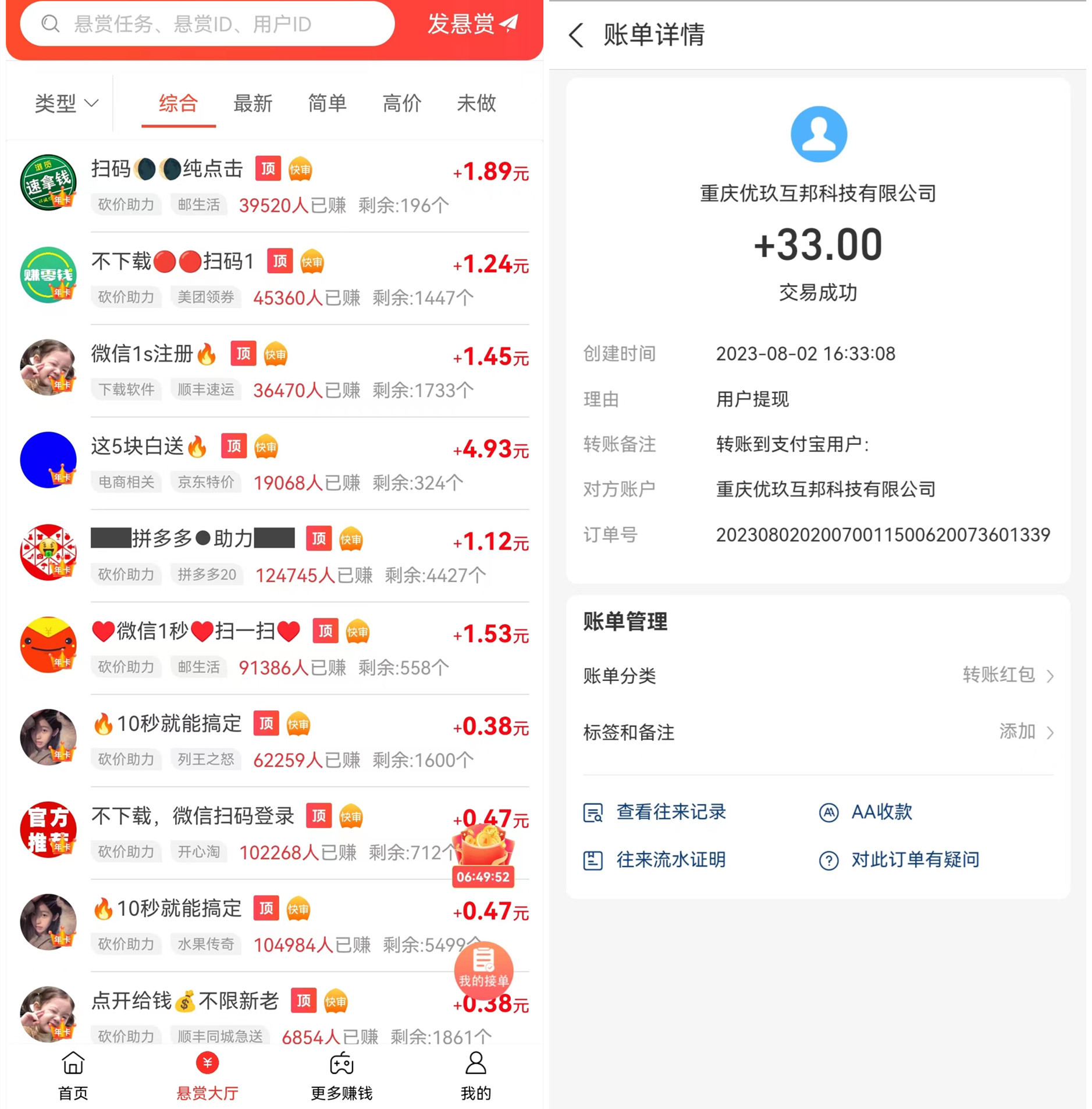Open the floating 我的接单 order icon
Screen dimensions: 1092x1109
pos(485,969)
